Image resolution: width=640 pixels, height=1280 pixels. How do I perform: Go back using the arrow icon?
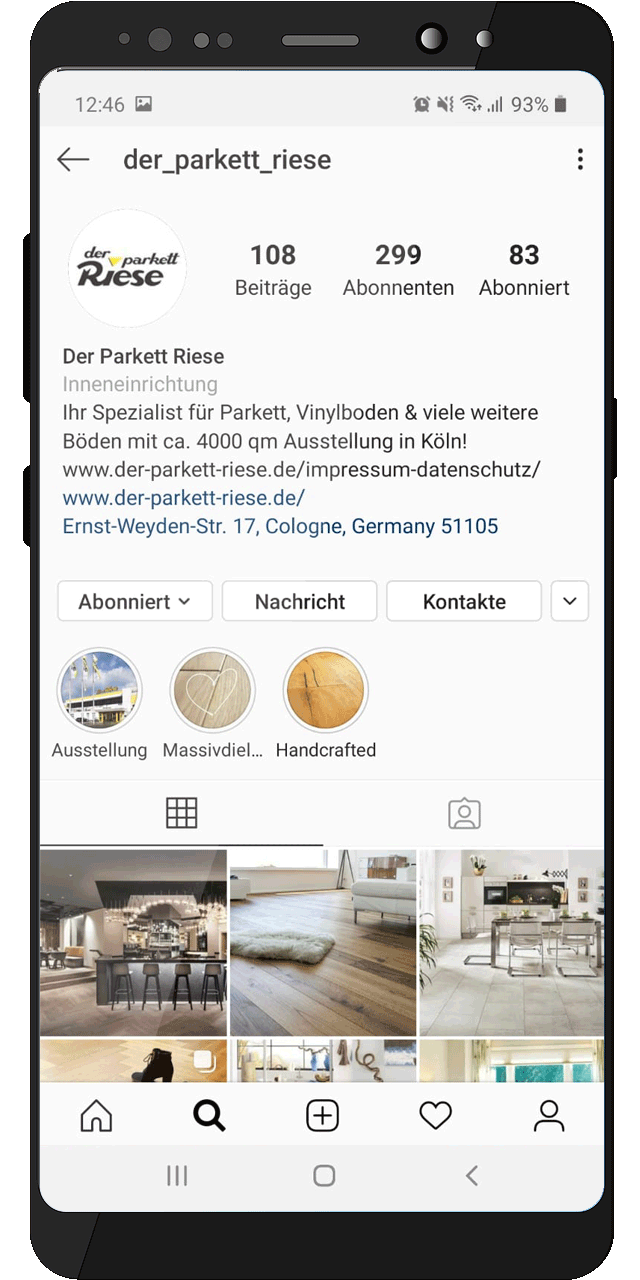73,160
